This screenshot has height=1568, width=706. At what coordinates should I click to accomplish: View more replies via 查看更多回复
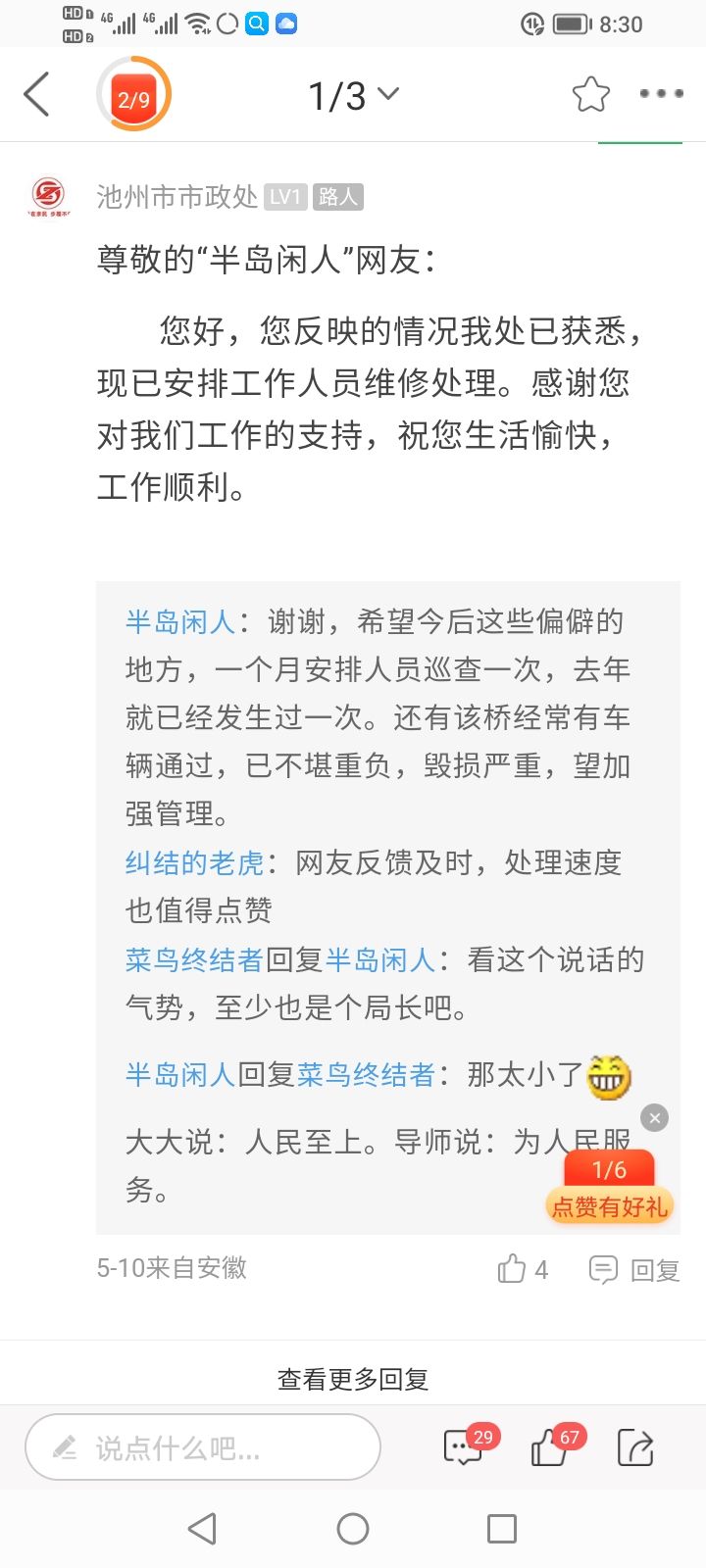pos(353,1379)
